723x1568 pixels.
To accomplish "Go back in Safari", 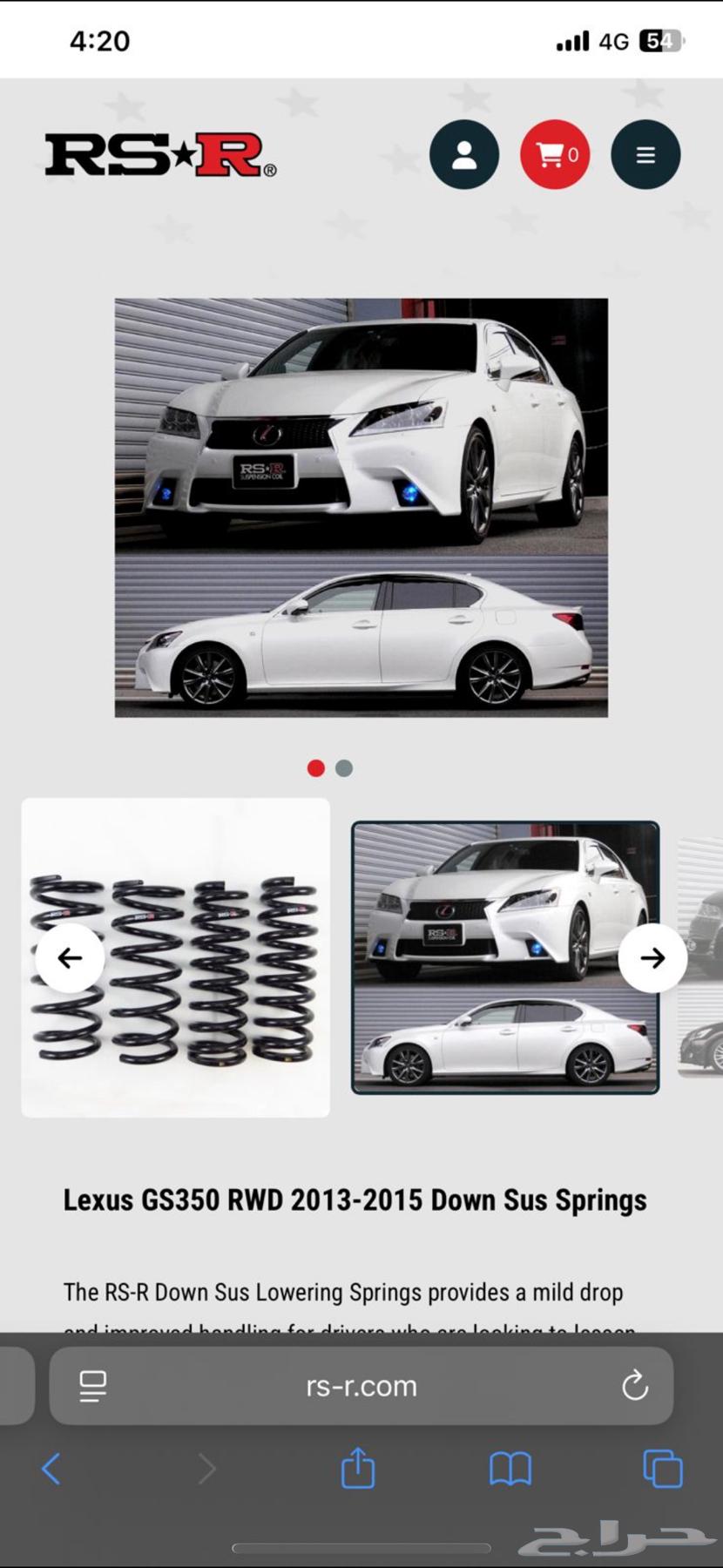I will [51, 1470].
